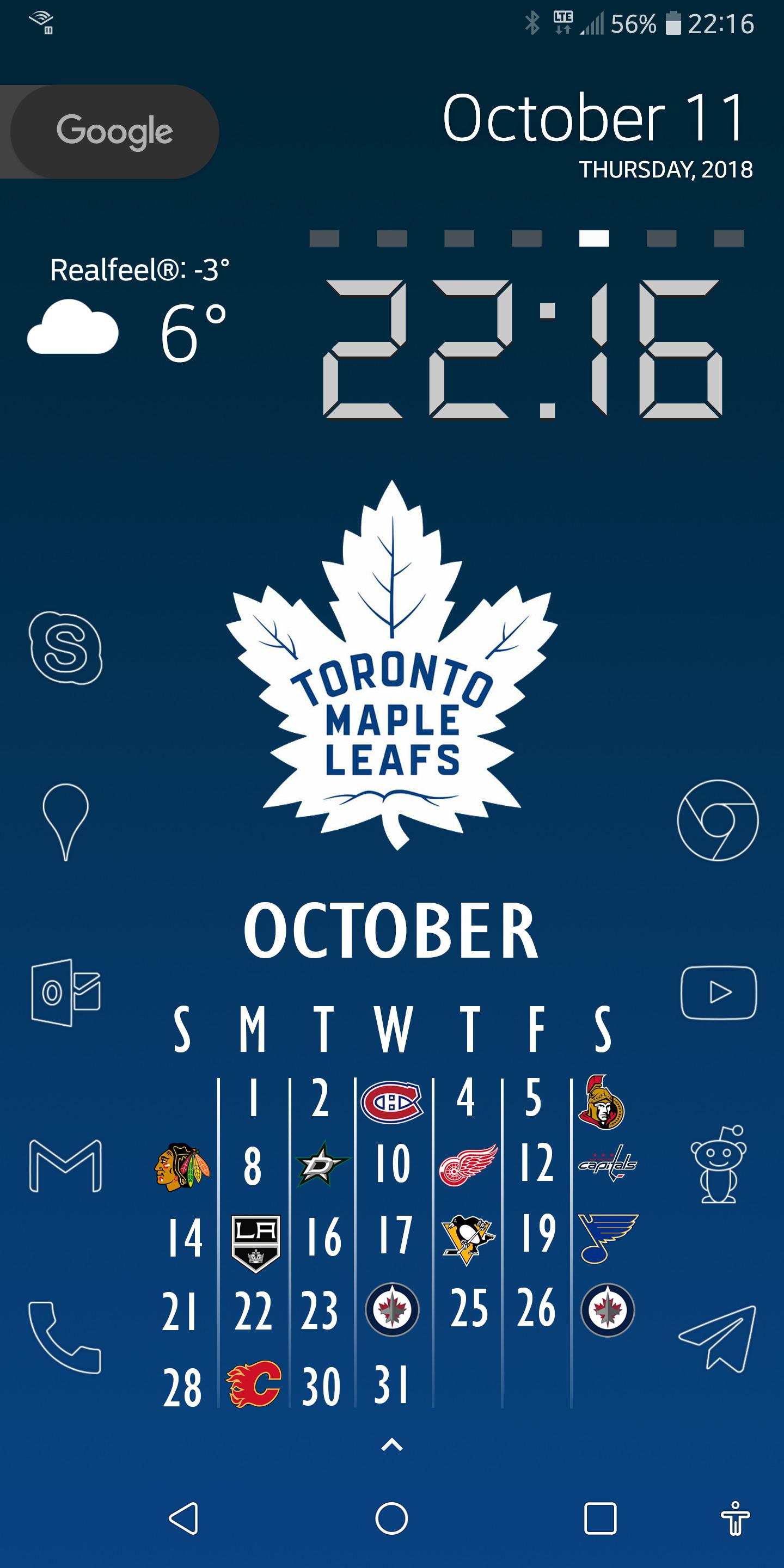This screenshot has height=1568, width=784.
Task: Open the Telegram paper plane icon
Action: pos(718,1339)
